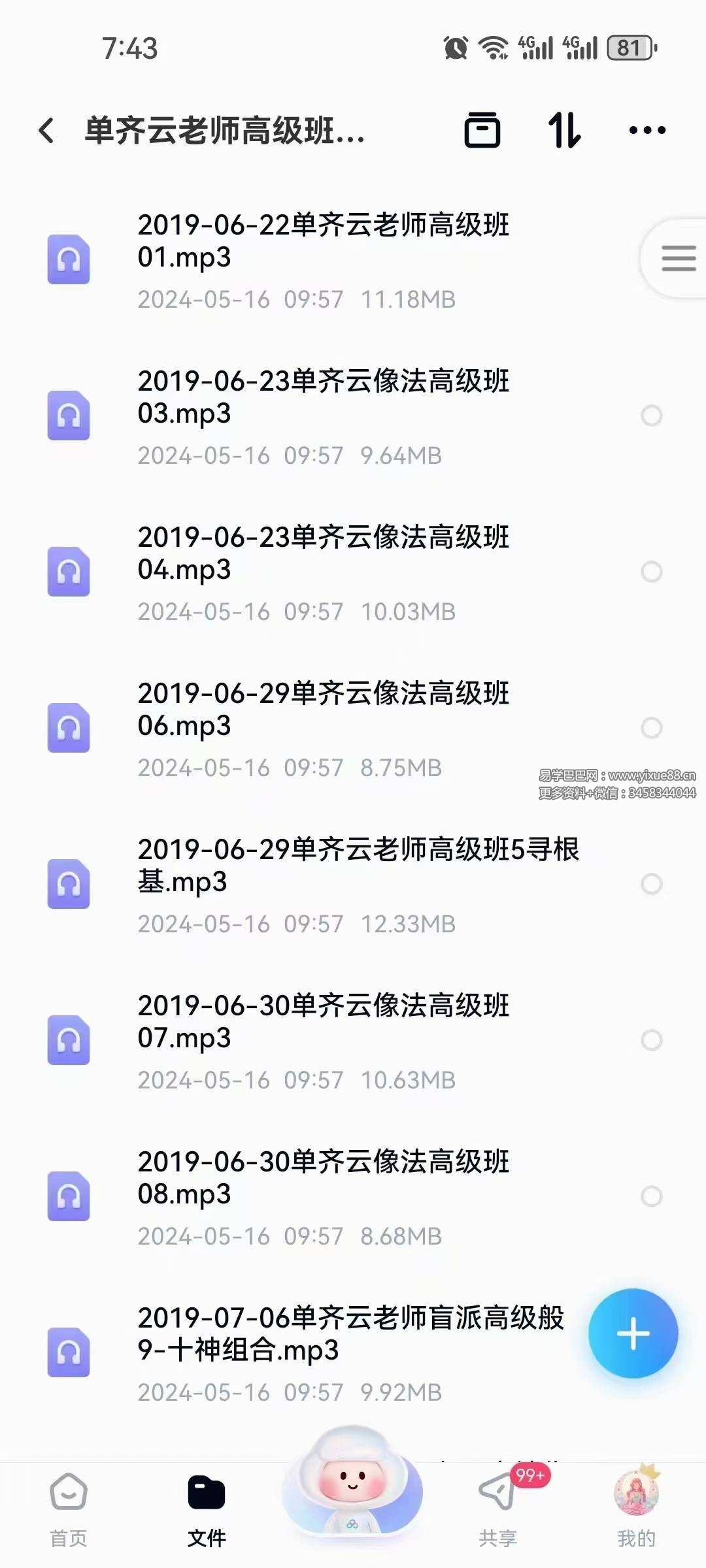The image size is (706, 1568).
Task: Tap the back arrow to leave folder
Action: [46, 131]
